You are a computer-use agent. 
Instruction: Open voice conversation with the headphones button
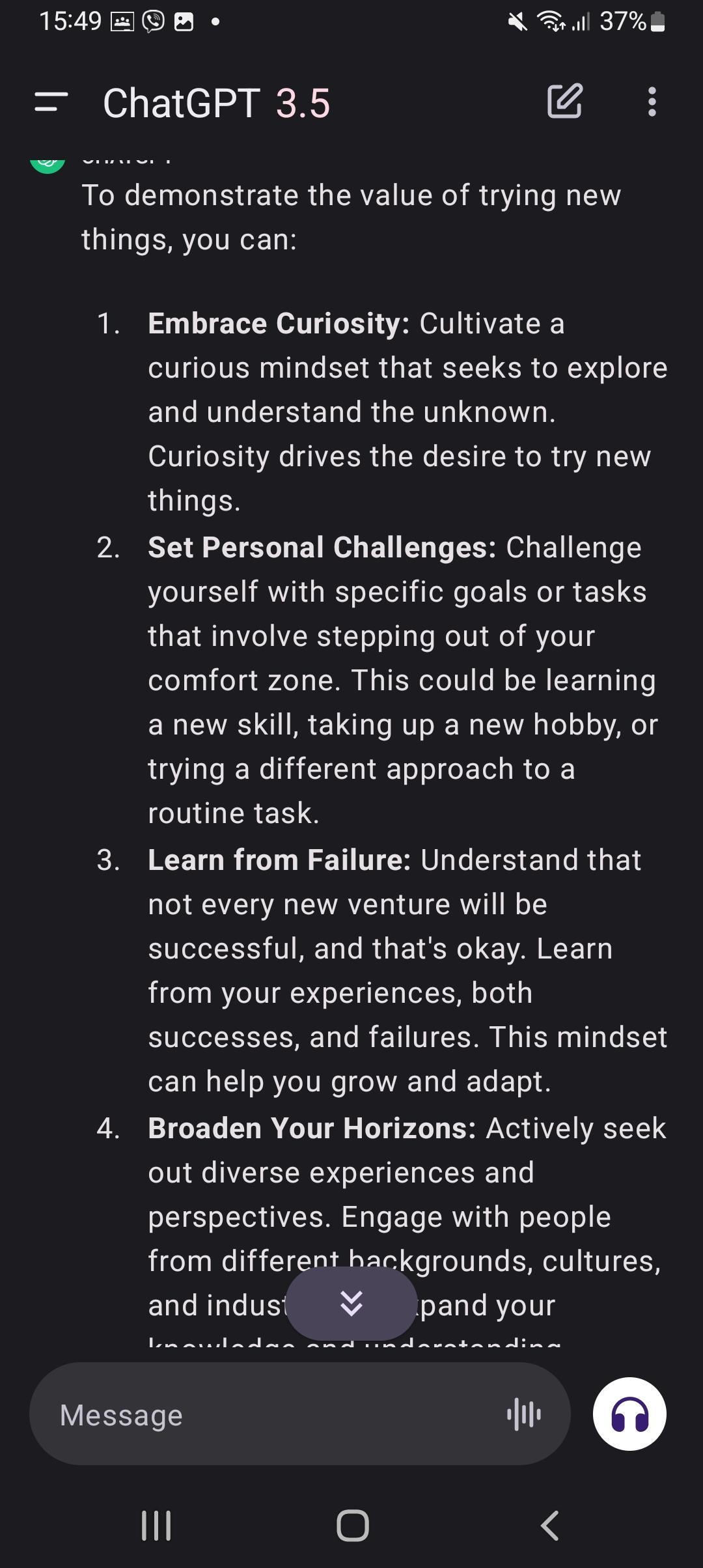[x=629, y=1414]
